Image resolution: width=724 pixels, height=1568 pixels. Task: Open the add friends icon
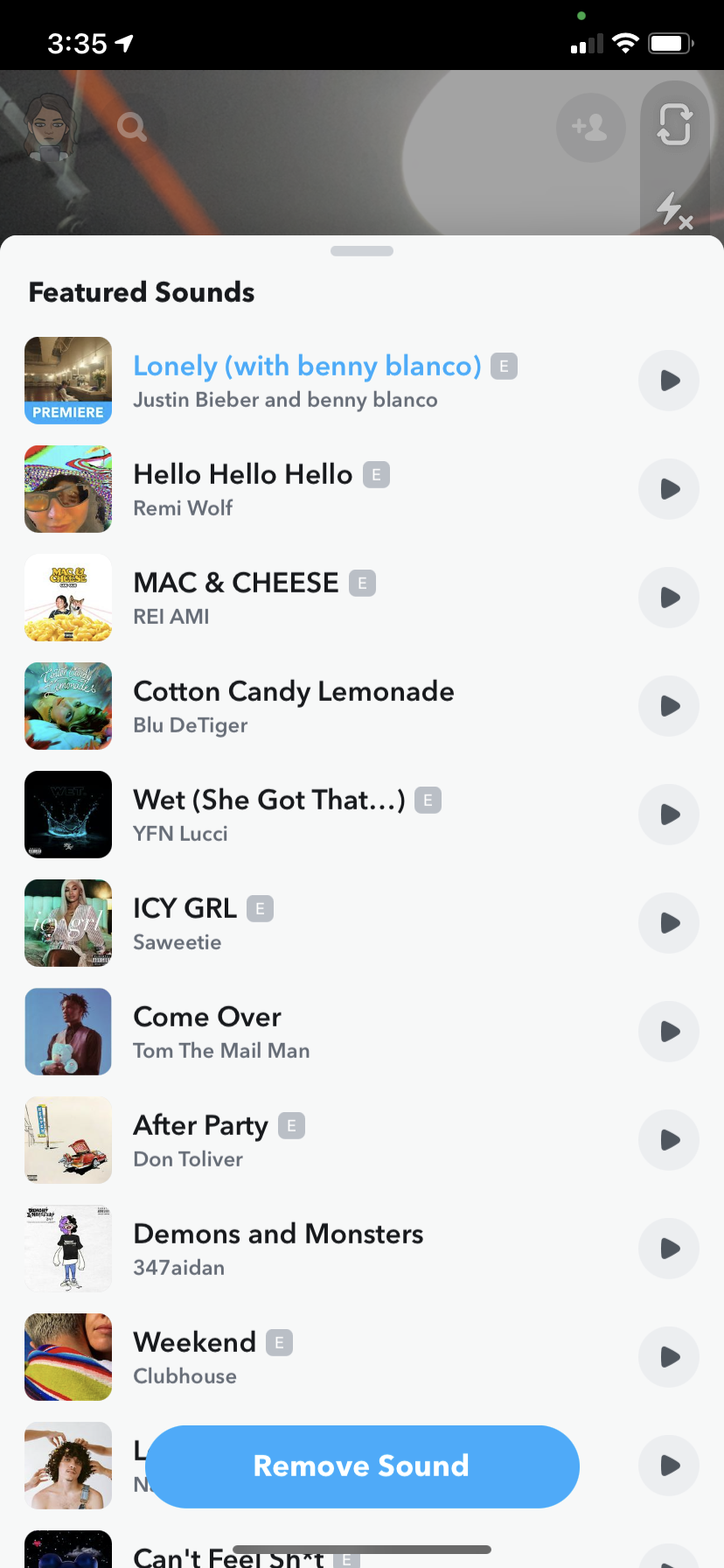[590, 128]
